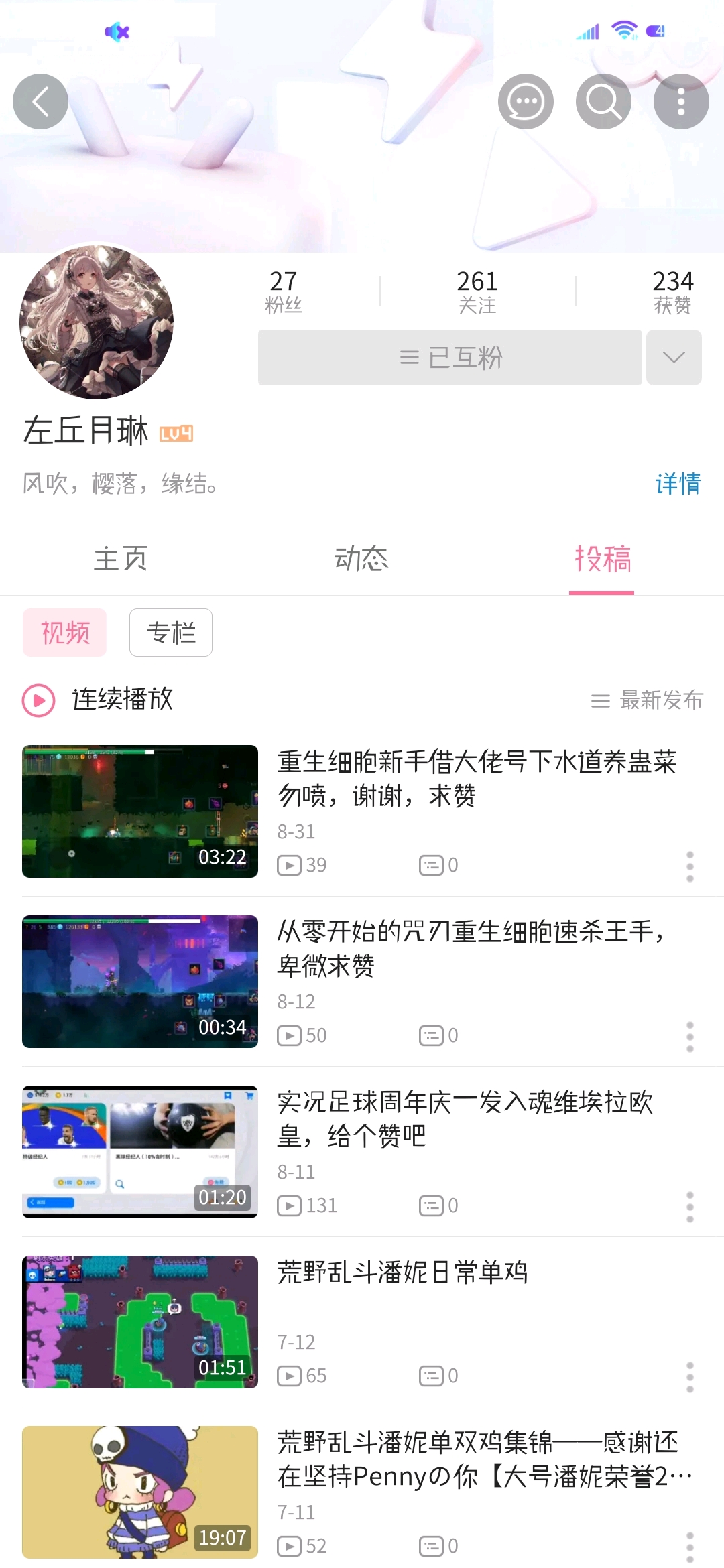Select the 专栏 chip
Viewport: 724px width, 1568px height.
pos(171,633)
